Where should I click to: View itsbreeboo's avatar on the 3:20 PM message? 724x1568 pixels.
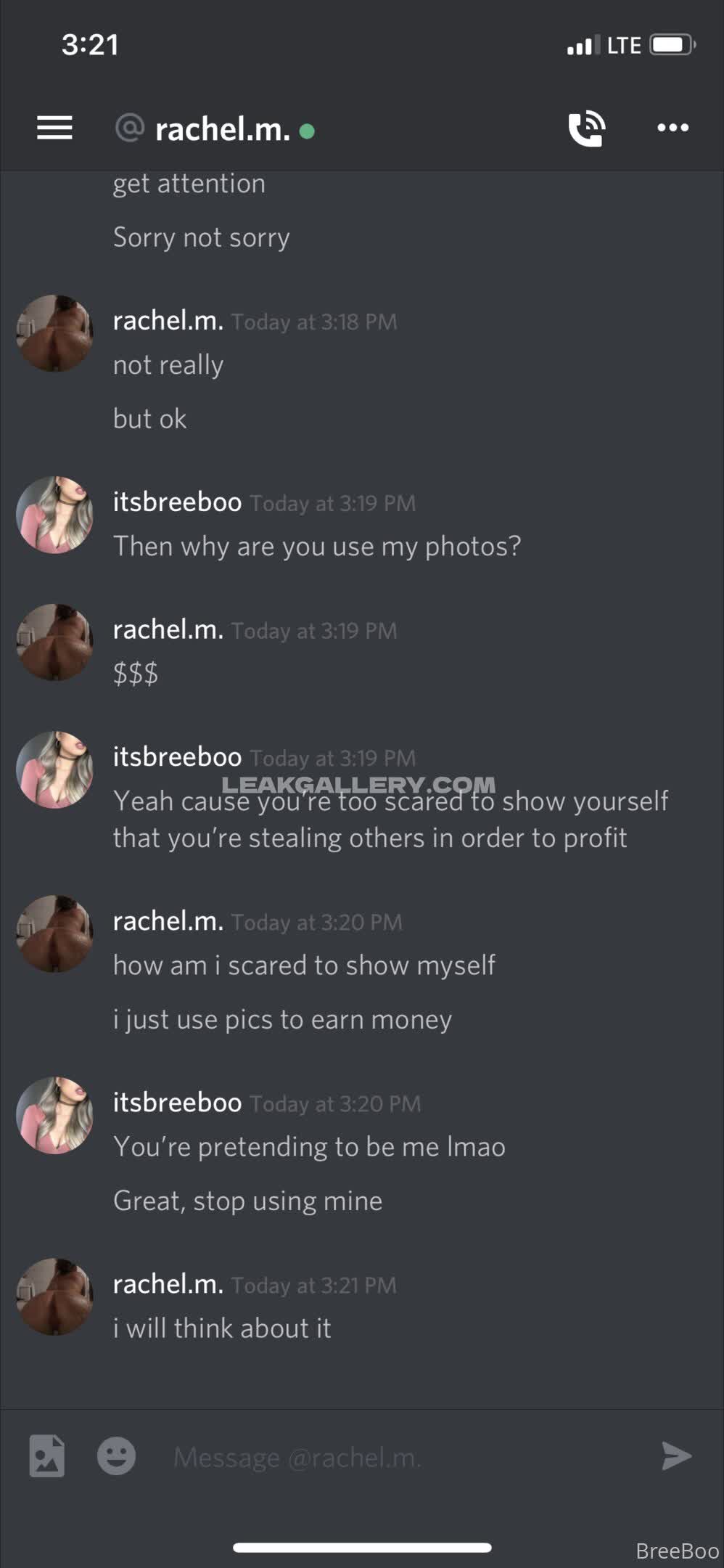[x=54, y=1115]
